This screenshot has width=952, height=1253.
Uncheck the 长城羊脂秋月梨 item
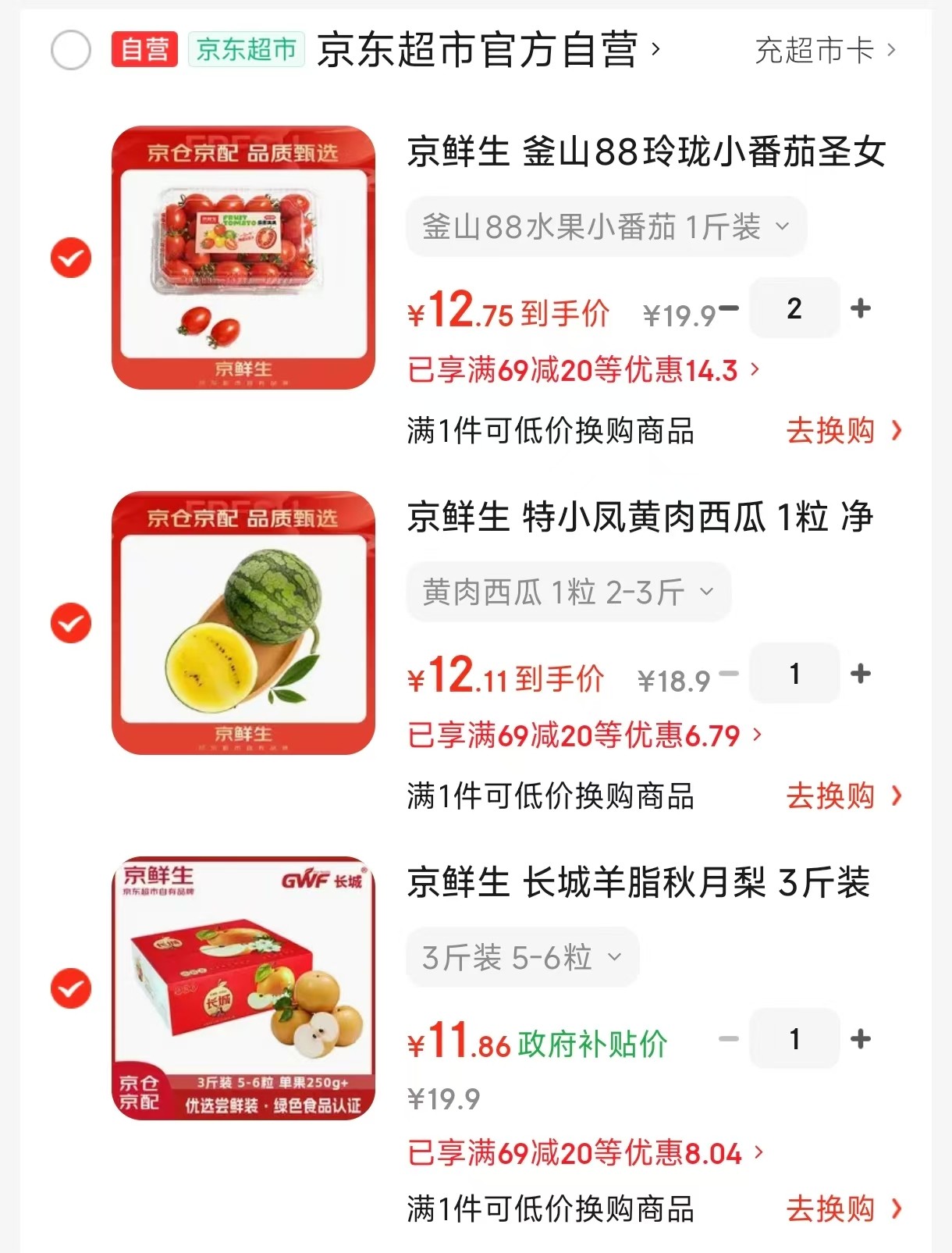[71, 988]
